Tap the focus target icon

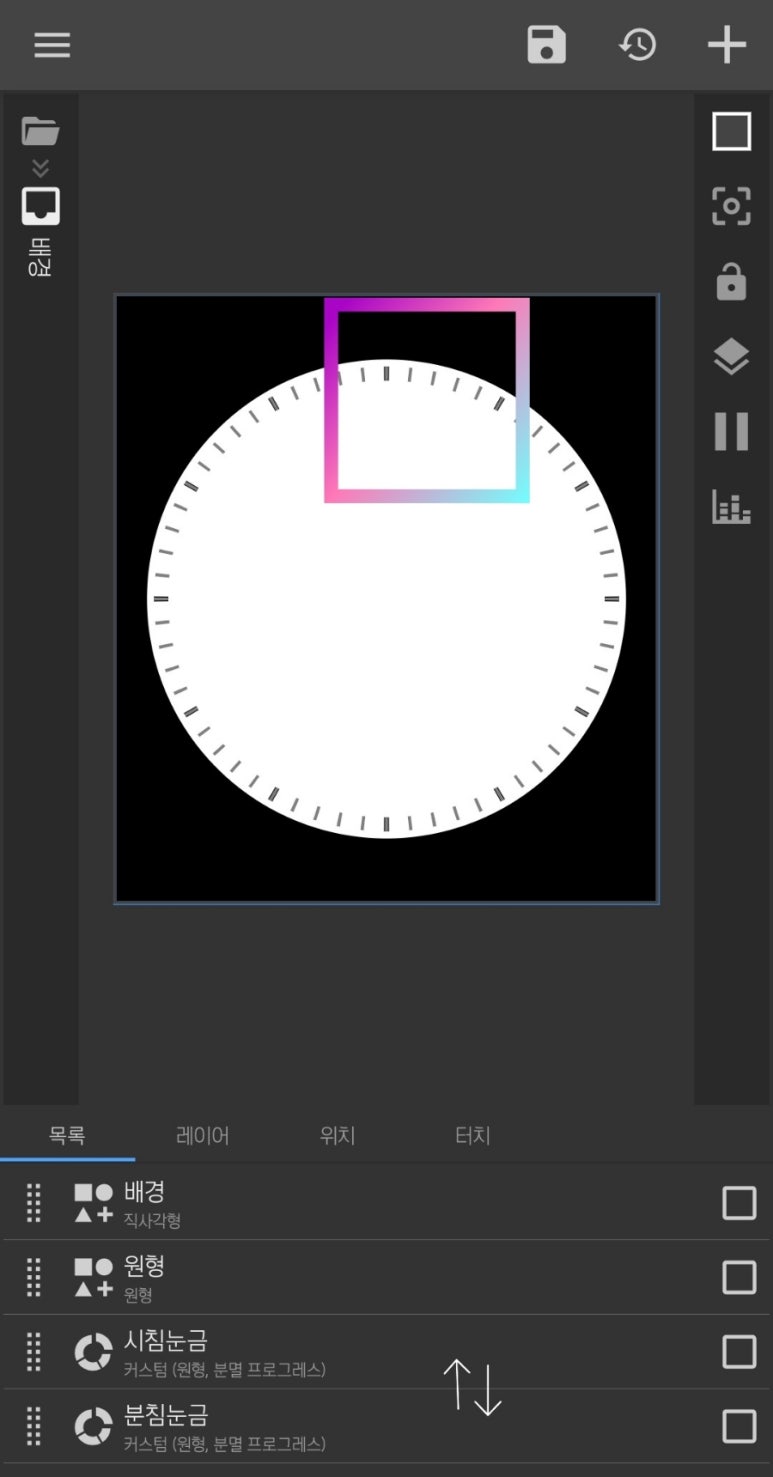point(731,206)
